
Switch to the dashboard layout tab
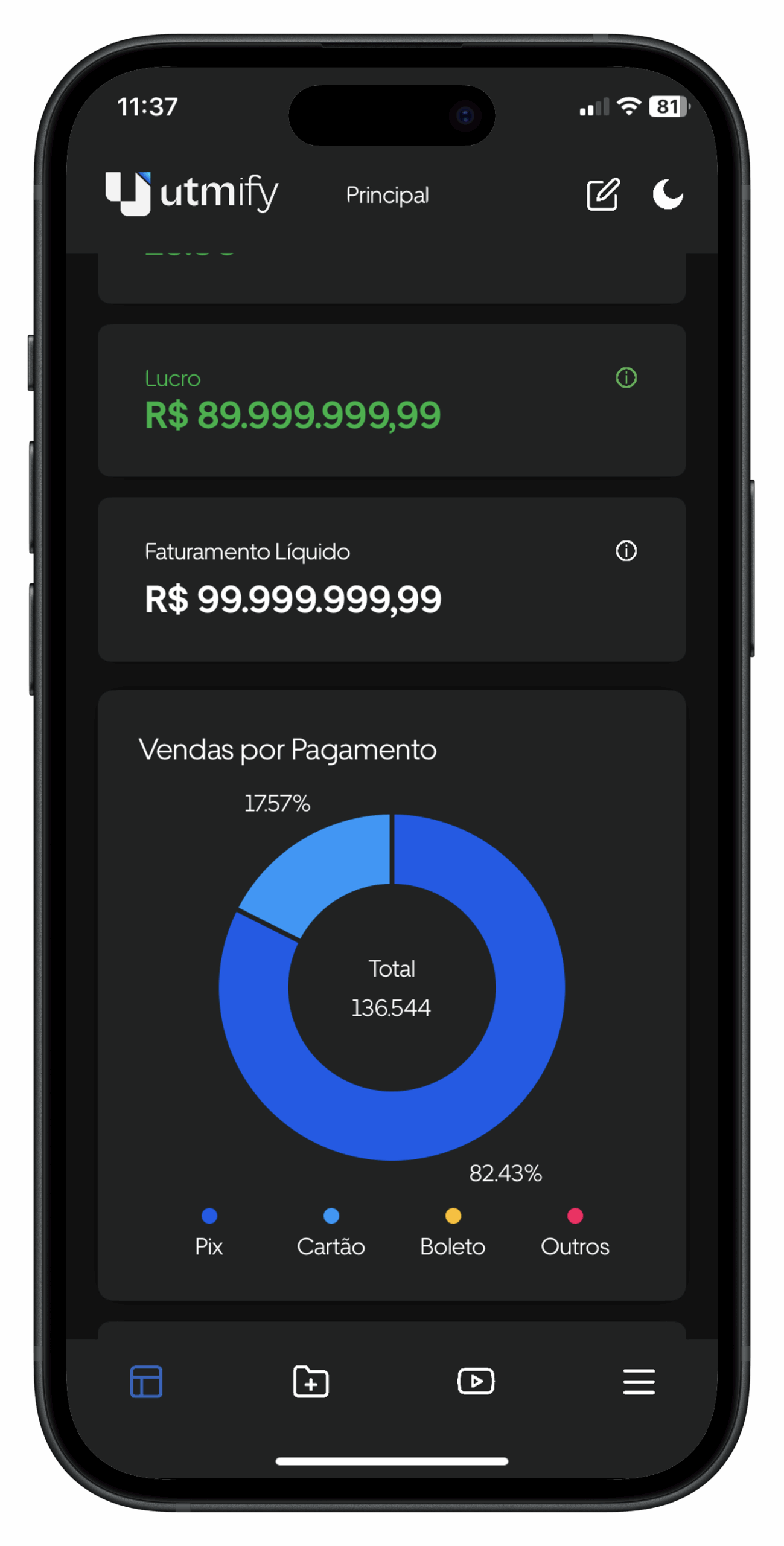pos(146,1381)
